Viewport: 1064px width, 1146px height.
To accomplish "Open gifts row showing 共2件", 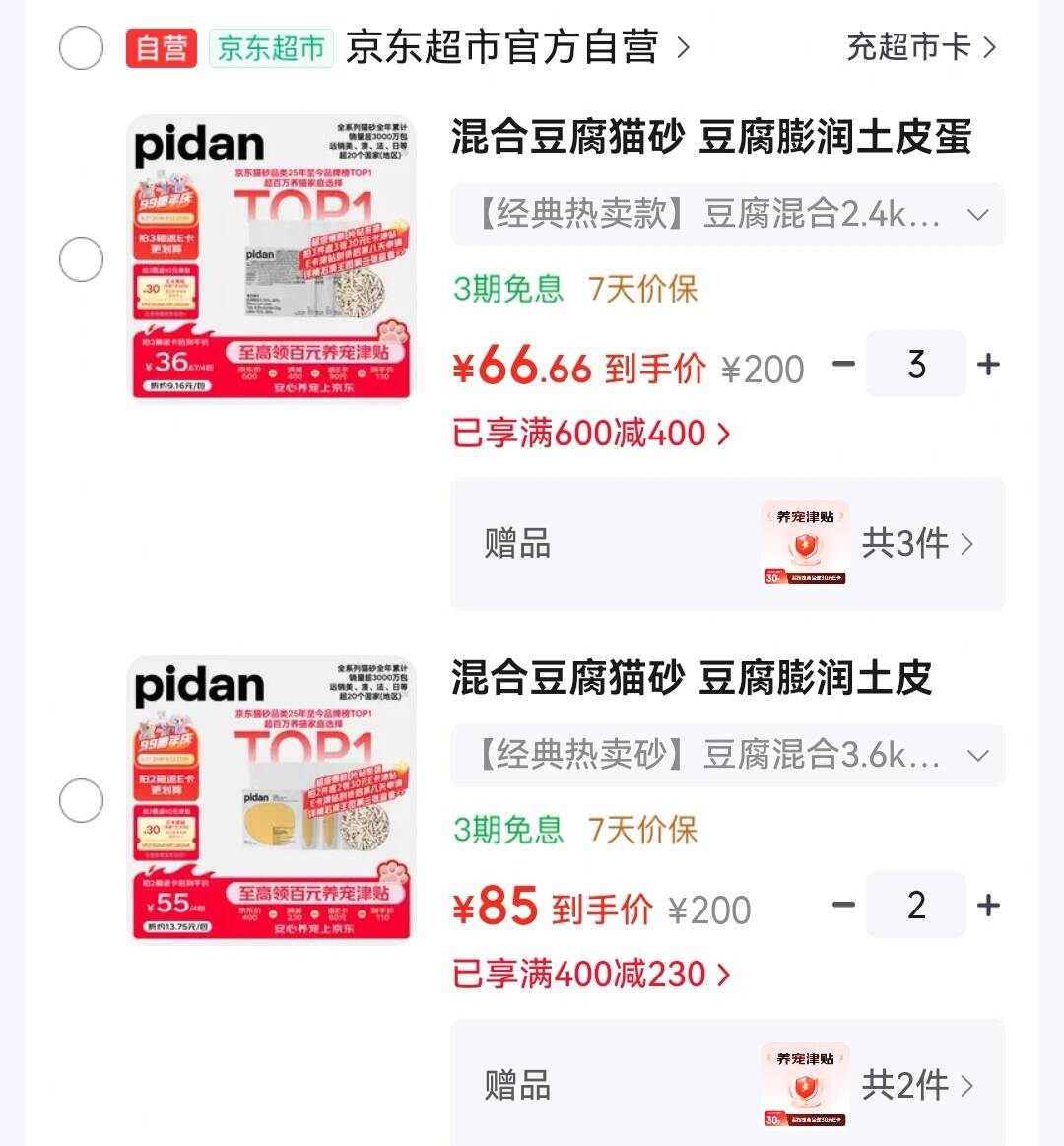I will 728,1082.
